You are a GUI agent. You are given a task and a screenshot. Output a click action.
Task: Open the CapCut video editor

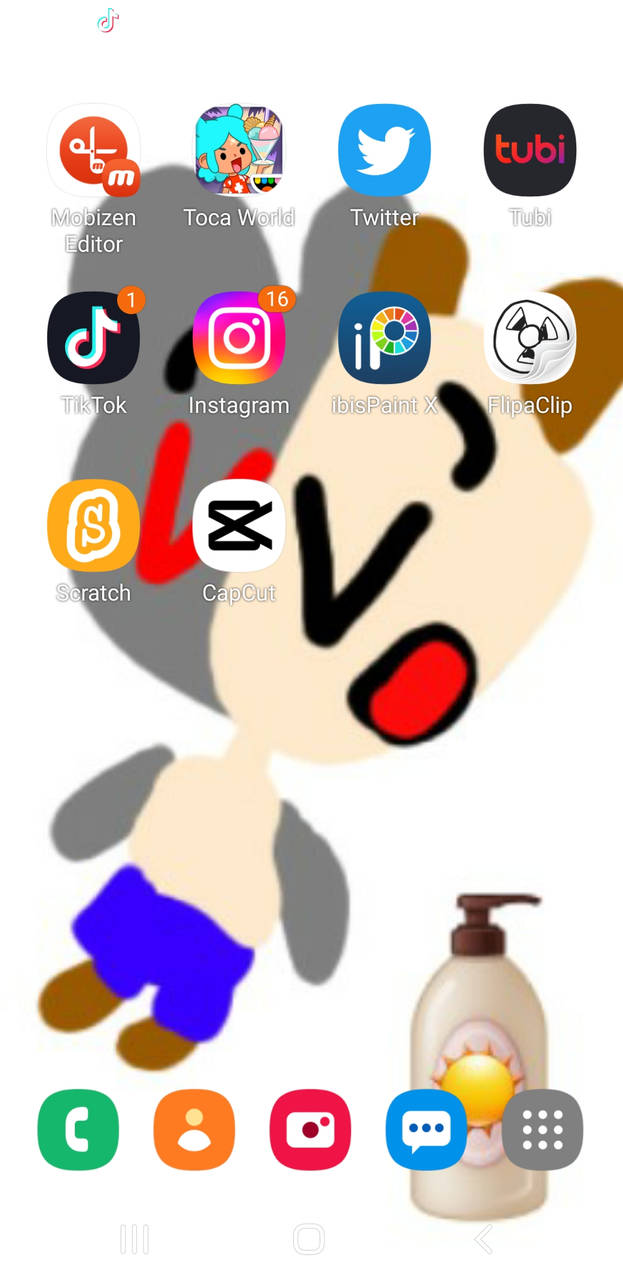[239, 526]
